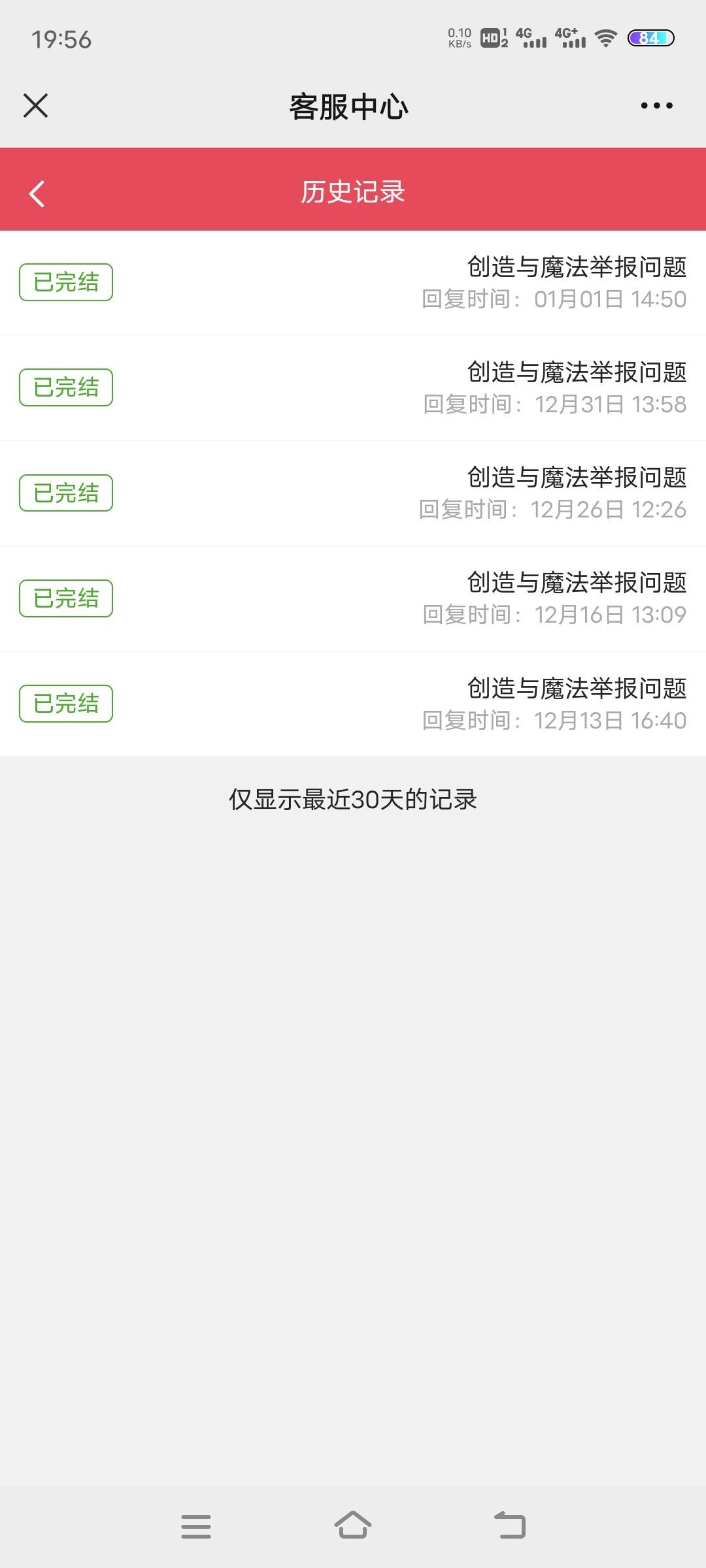Close the 客服中心 page with X

(35, 105)
